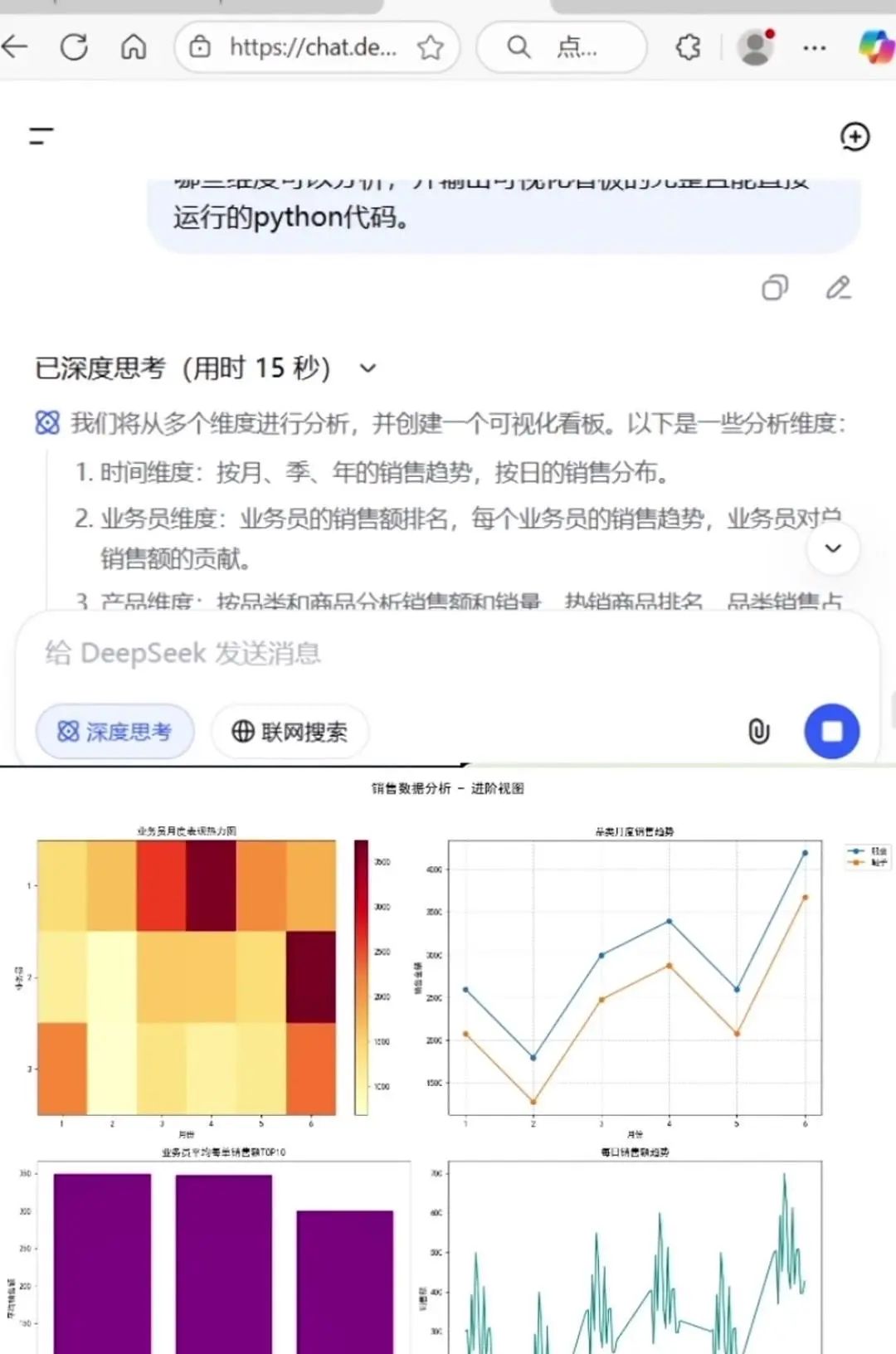Open the browser profile account menu

click(x=756, y=48)
